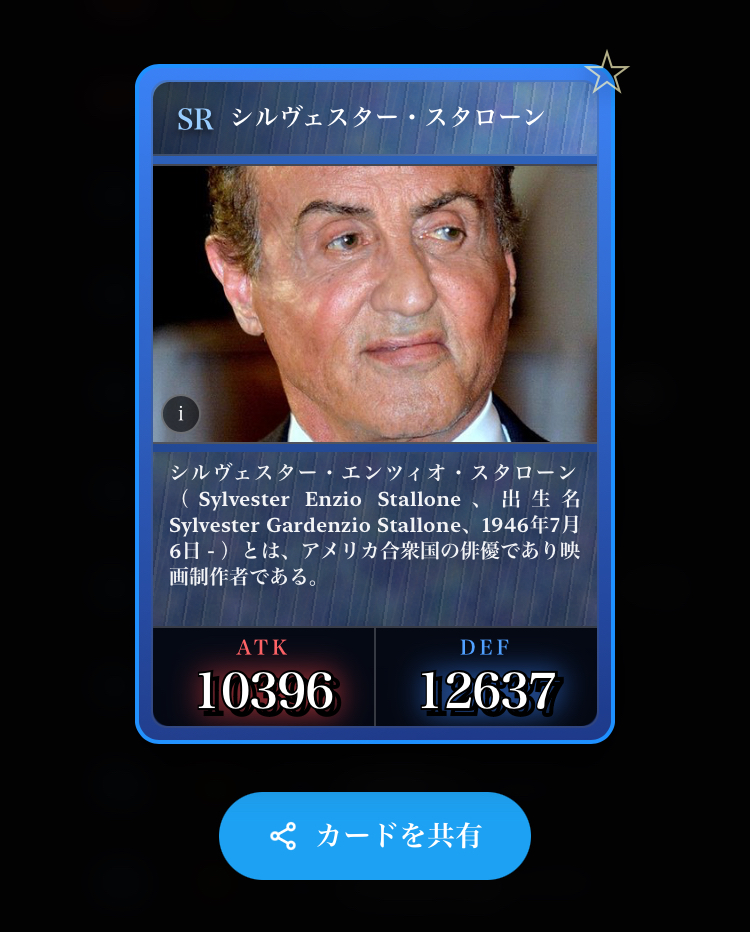Screen dimensions: 750x932
Task: Favorite the card with the star icon
Action: click(x=606, y=73)
